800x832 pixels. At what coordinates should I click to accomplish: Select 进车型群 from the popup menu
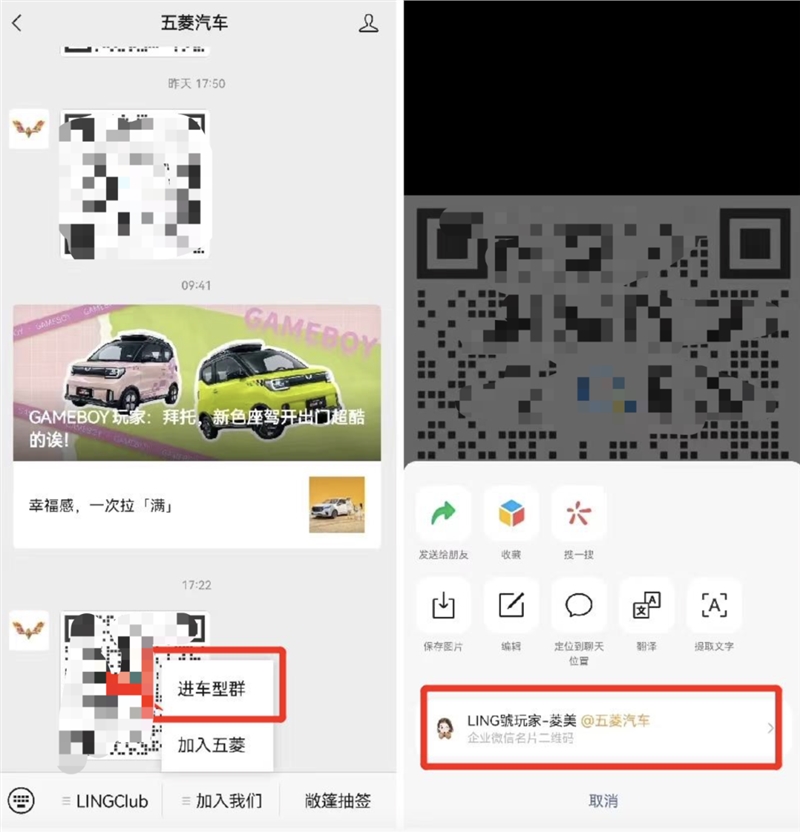point(211,688)
